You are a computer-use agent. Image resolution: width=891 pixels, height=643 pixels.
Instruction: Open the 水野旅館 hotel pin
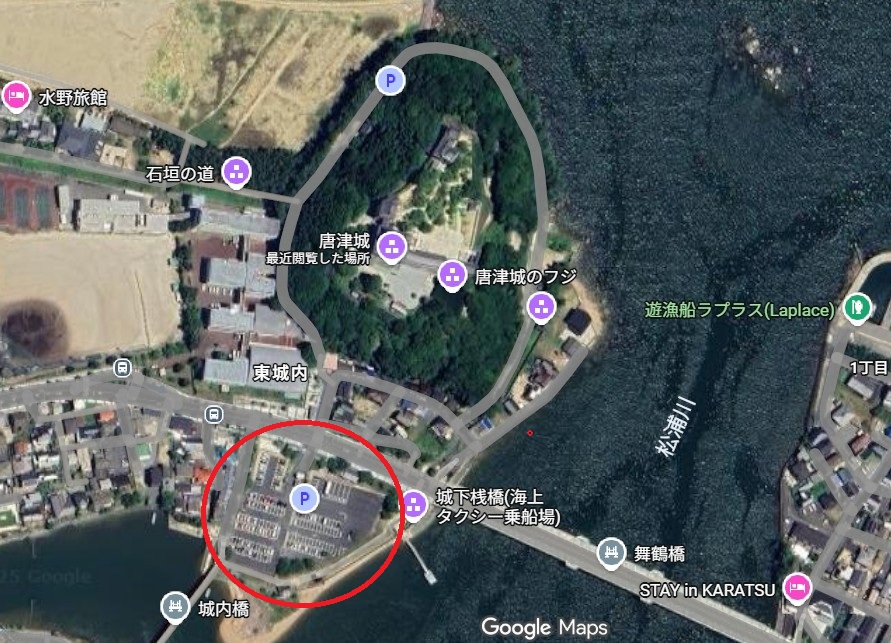point(16,98)
